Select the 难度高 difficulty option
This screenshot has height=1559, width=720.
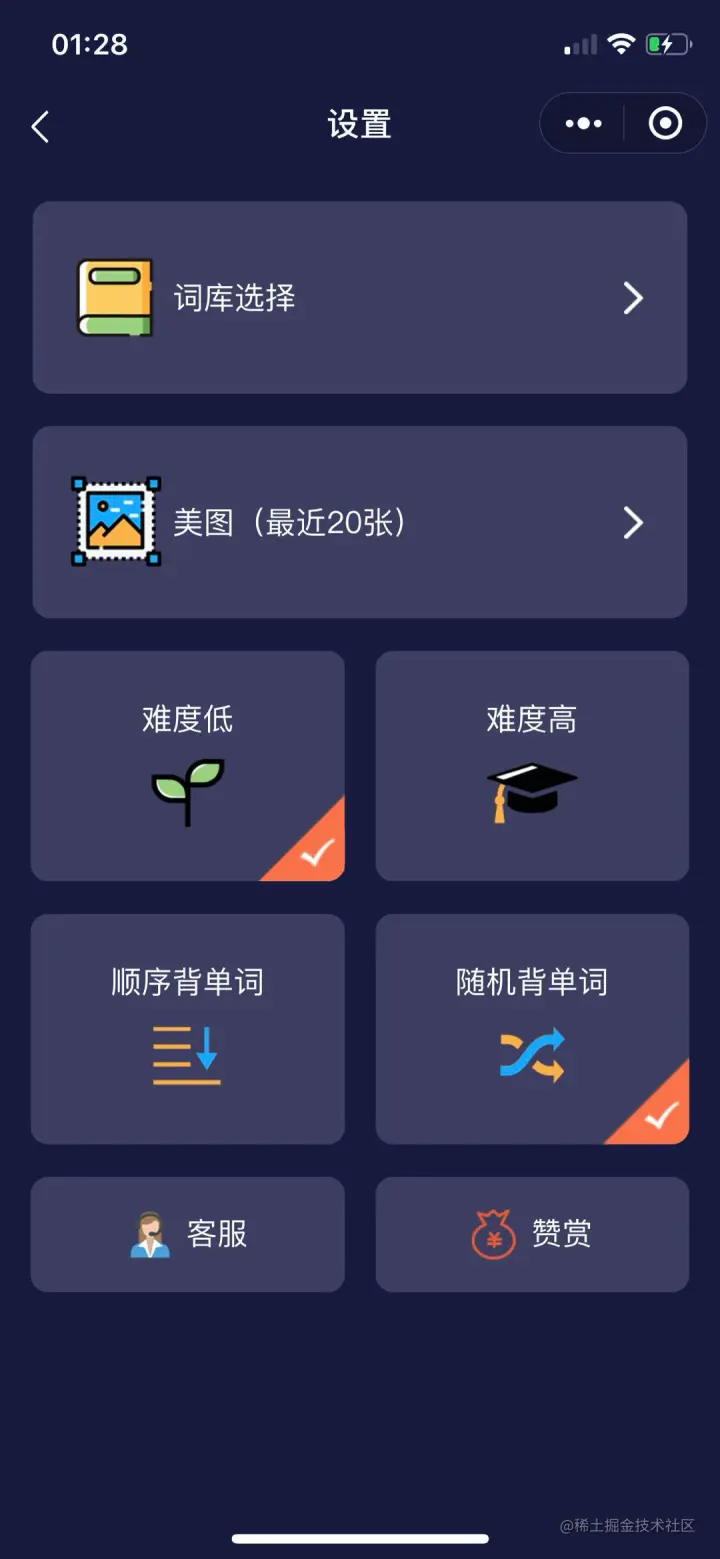coord(532,766)
